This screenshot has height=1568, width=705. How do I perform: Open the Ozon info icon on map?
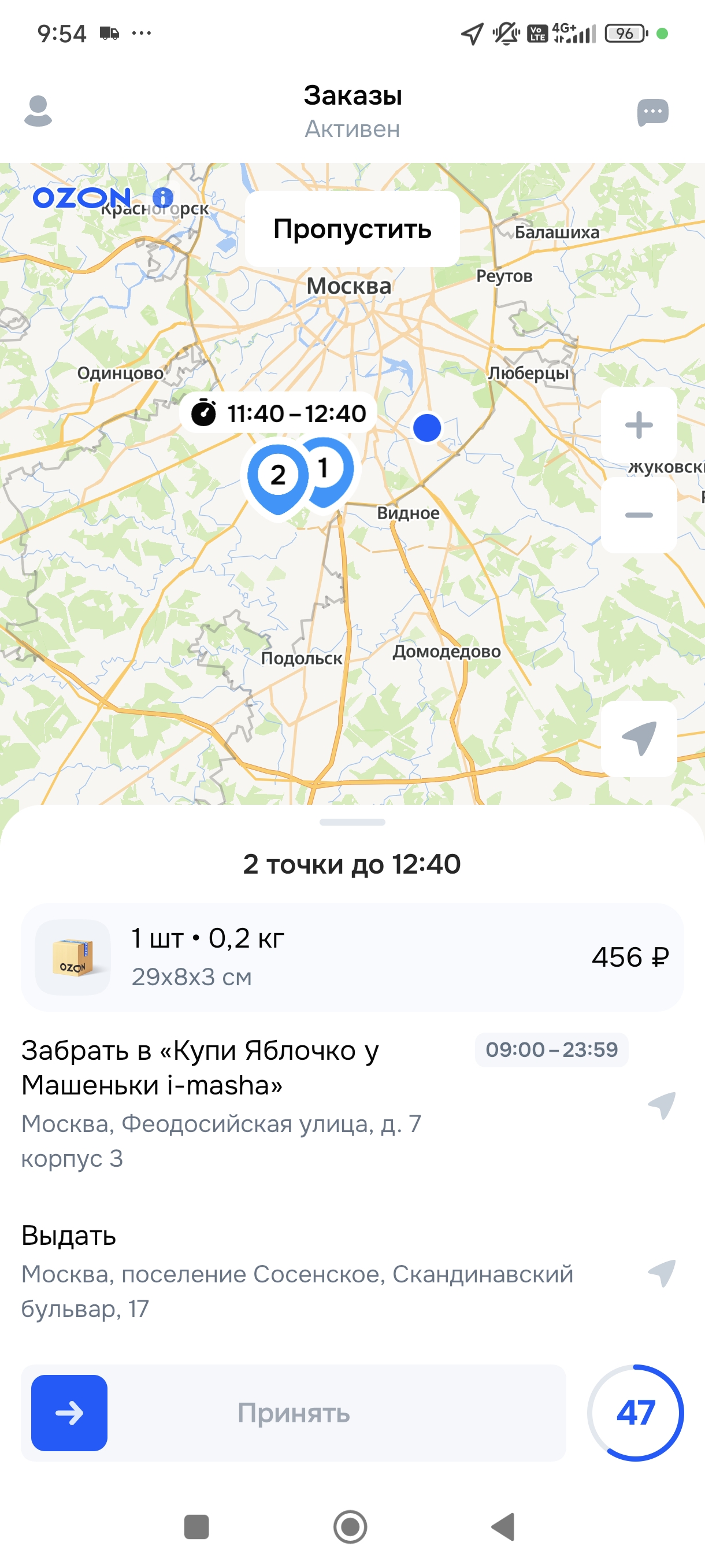click(162, 197)
